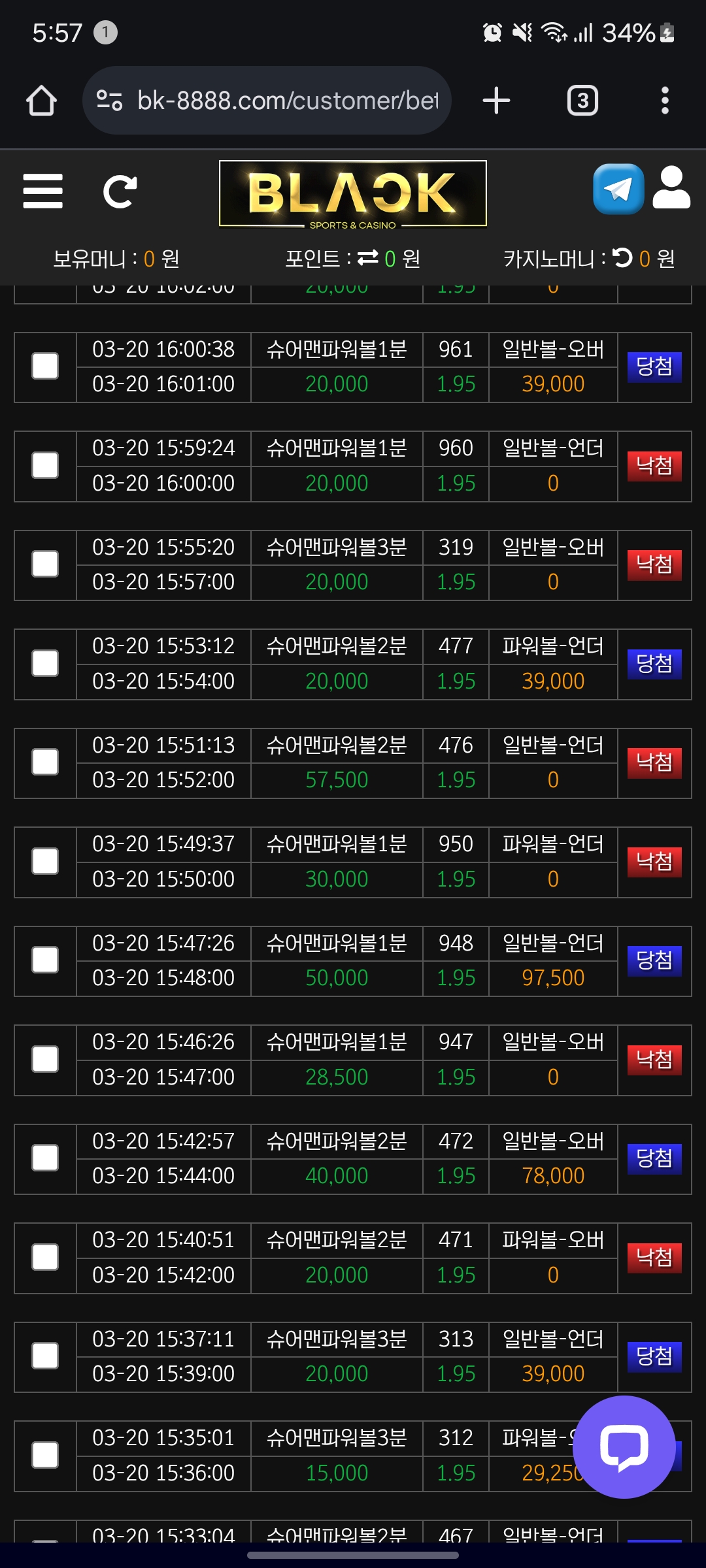Open the browser overflow menu

tap(665, 101)
